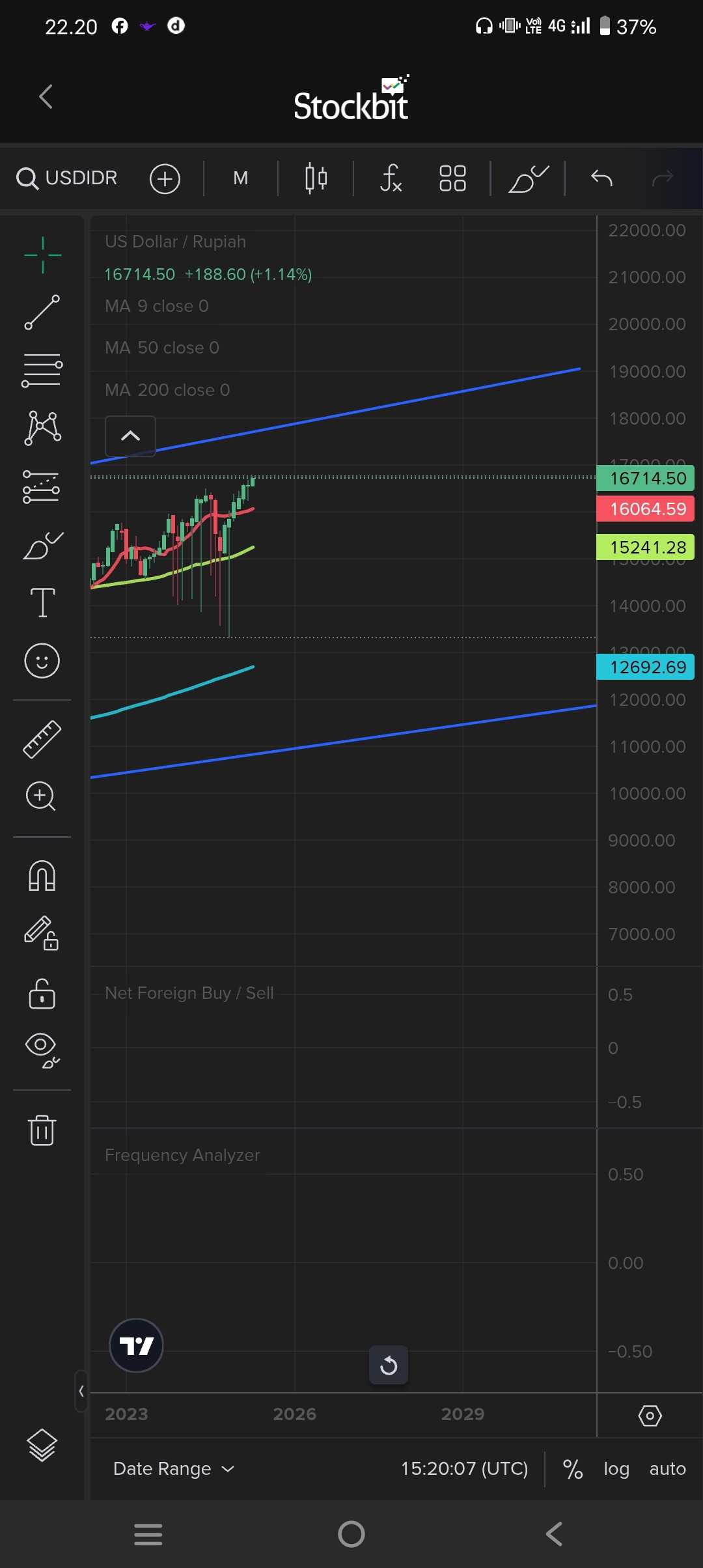Open the chart layout grid
Image resolution: width=703 pixels, height=1568 pixels.
tap(452, 178)
